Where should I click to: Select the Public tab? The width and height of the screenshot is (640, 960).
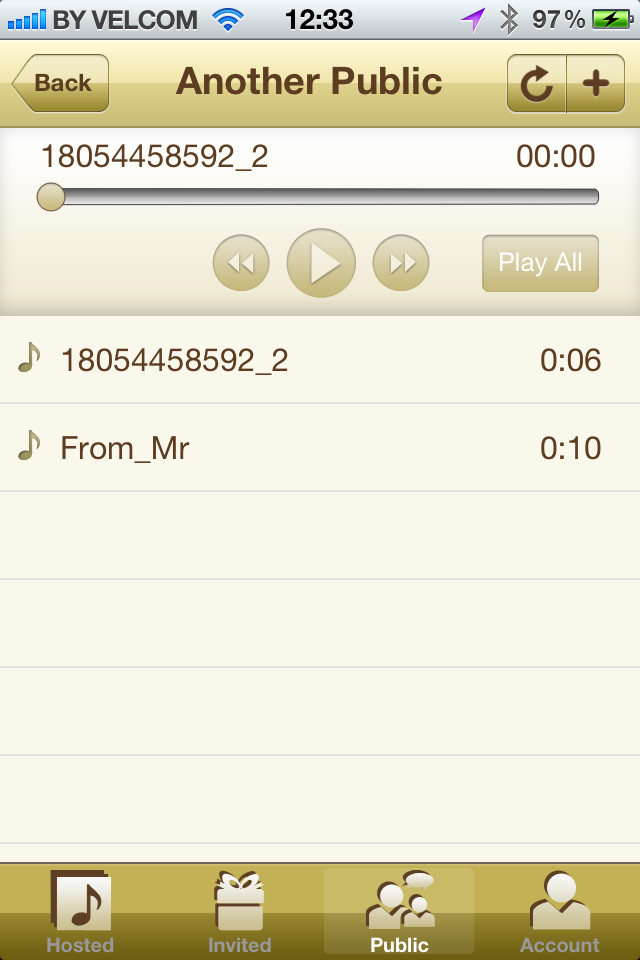click(399, 912)
